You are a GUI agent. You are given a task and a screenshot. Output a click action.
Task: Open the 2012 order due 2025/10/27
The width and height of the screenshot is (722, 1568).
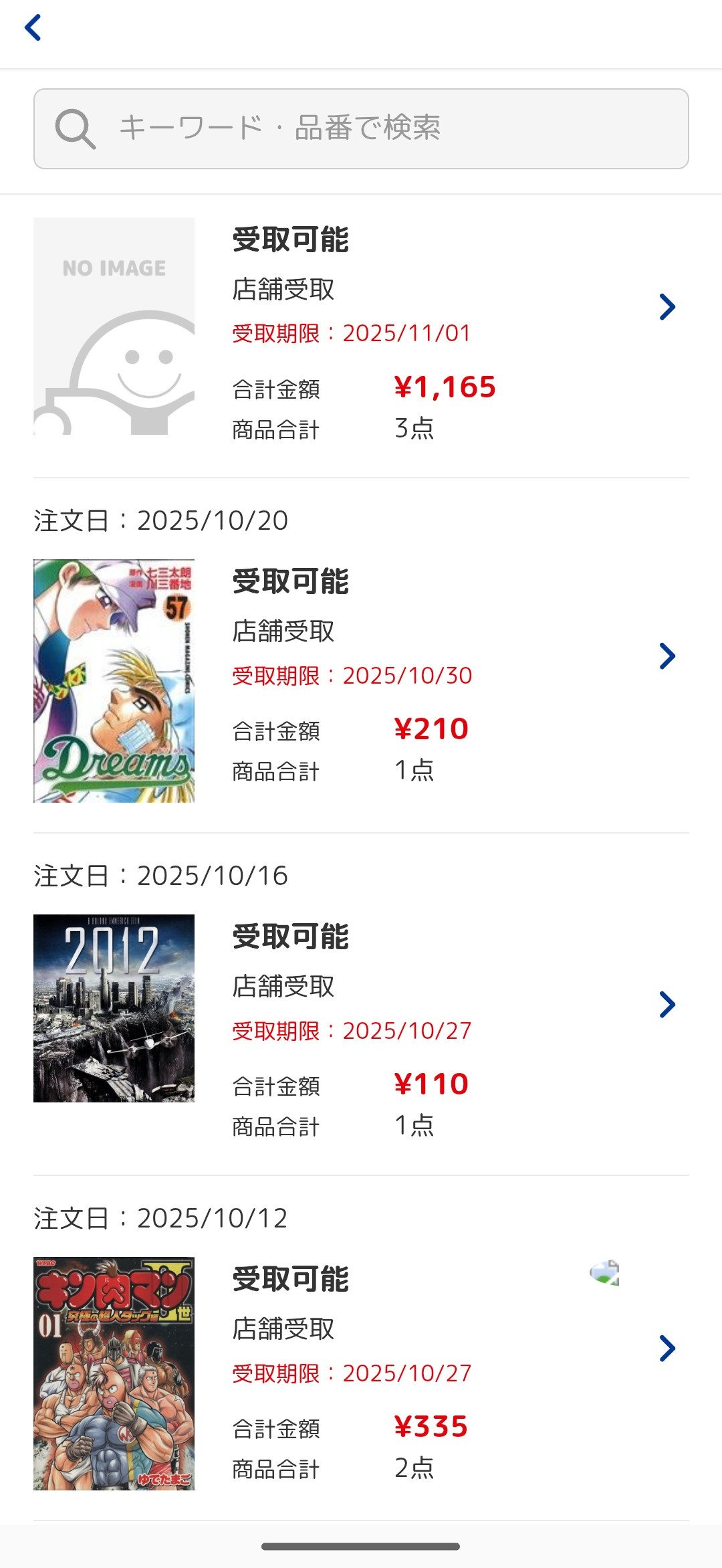pyautogui.click(x=667, y=1005)
